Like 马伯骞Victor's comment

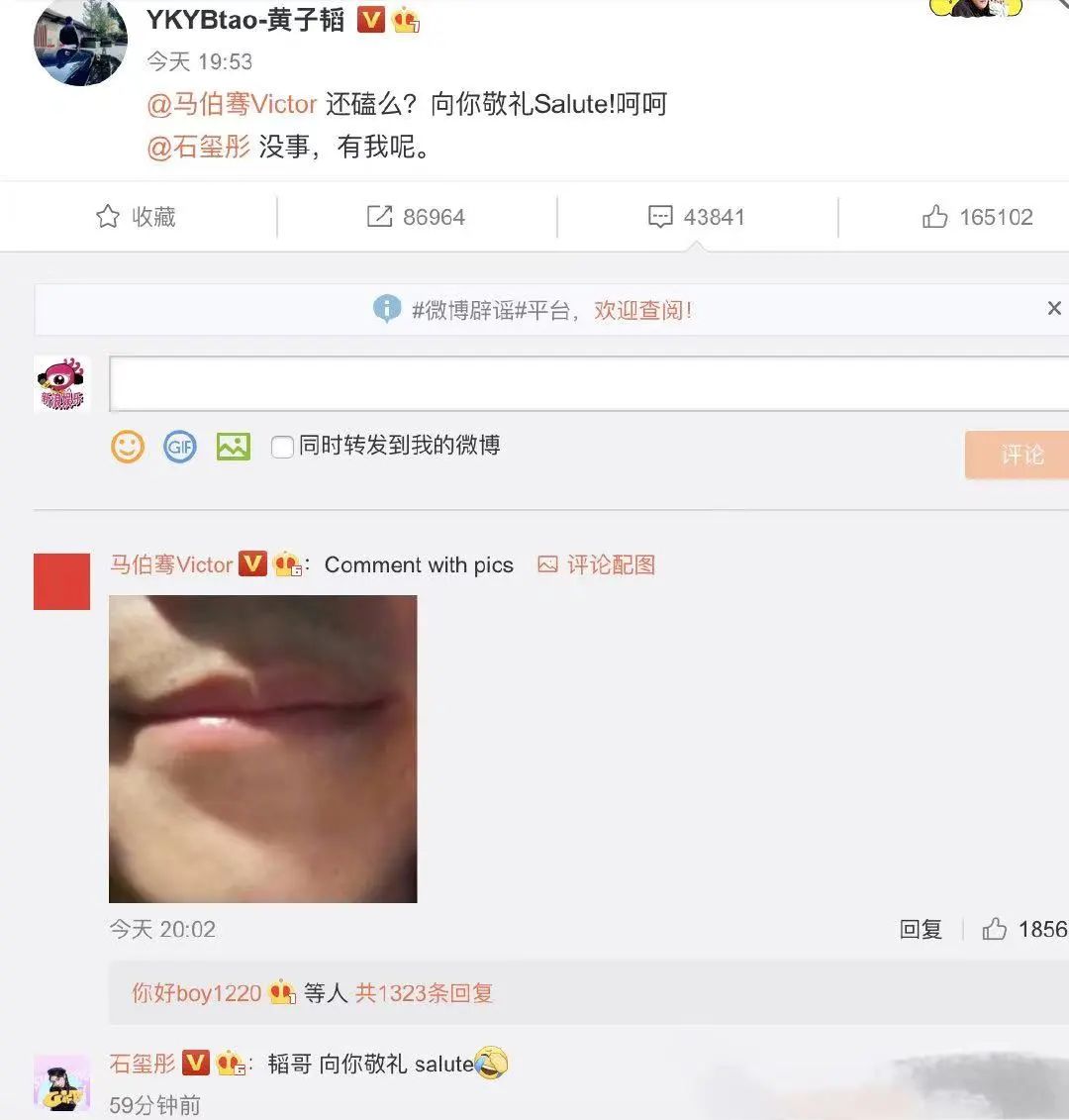pos(995,929)
